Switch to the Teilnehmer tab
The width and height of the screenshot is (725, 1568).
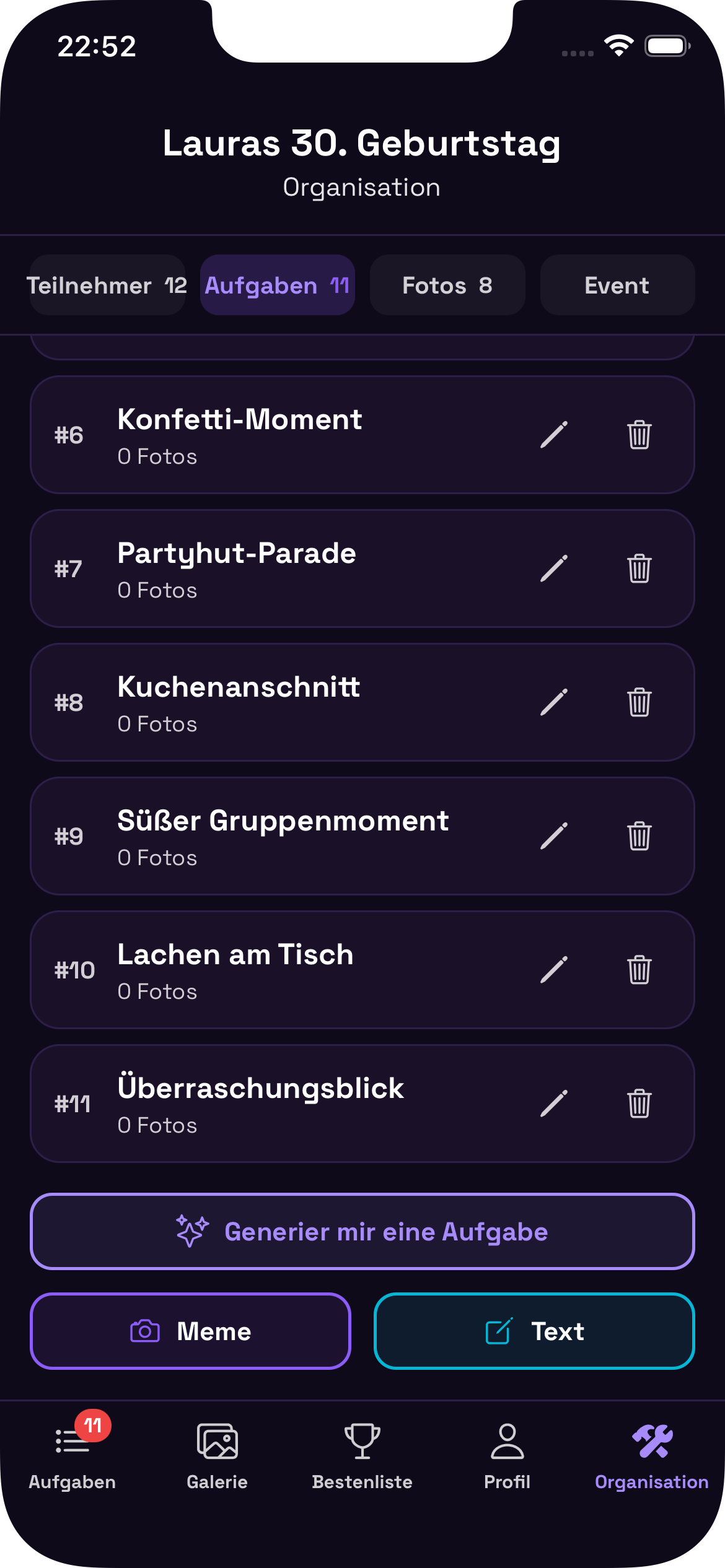tap(107, 285)
